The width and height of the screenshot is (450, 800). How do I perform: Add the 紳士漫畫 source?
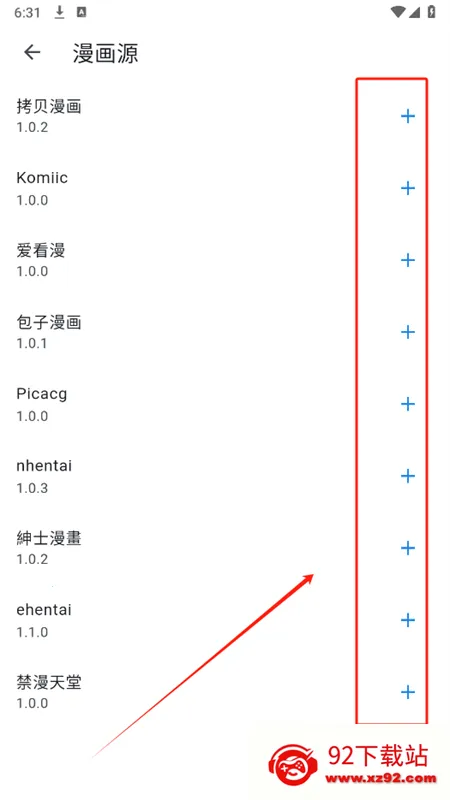(x=407, y=548)
